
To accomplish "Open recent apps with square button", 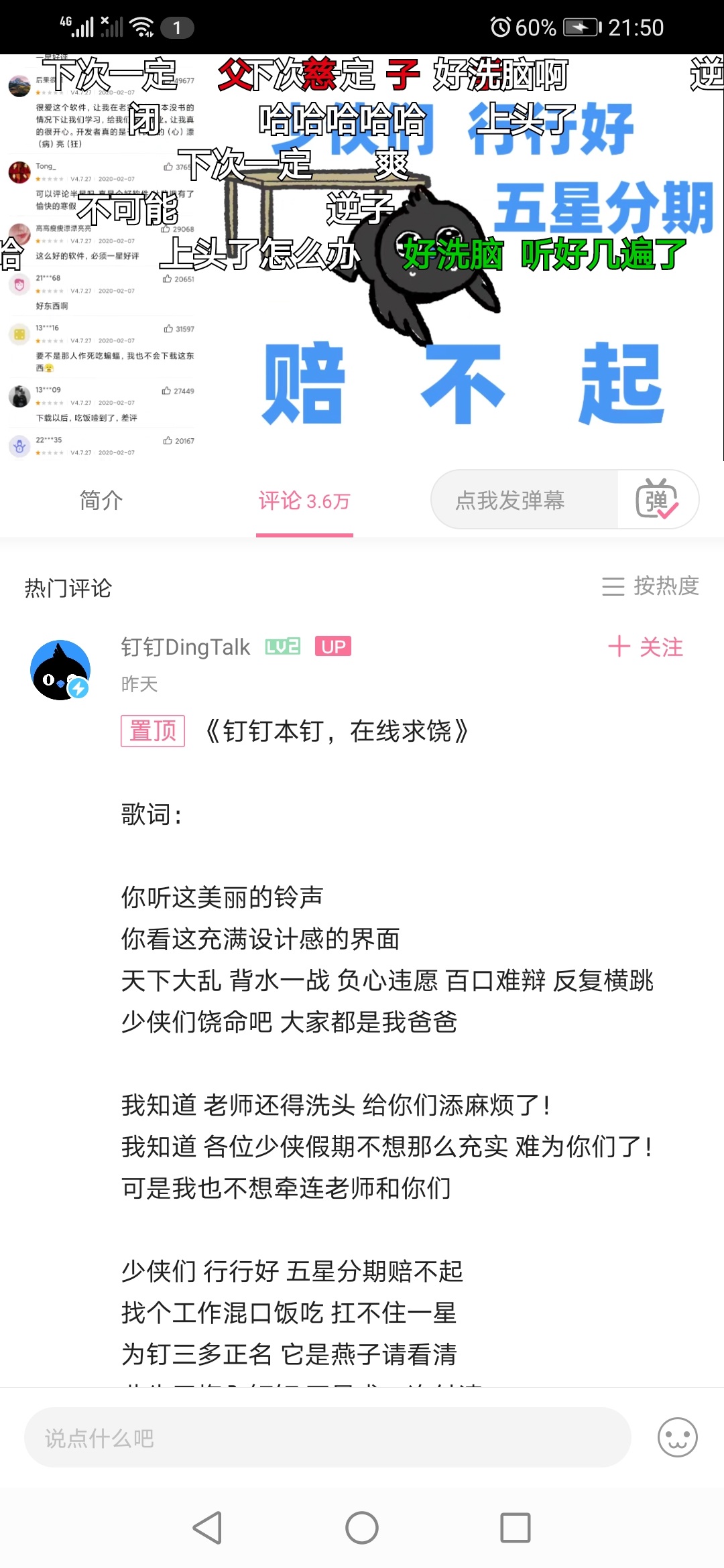I will pyautogui.click(x=515, y=1528).
